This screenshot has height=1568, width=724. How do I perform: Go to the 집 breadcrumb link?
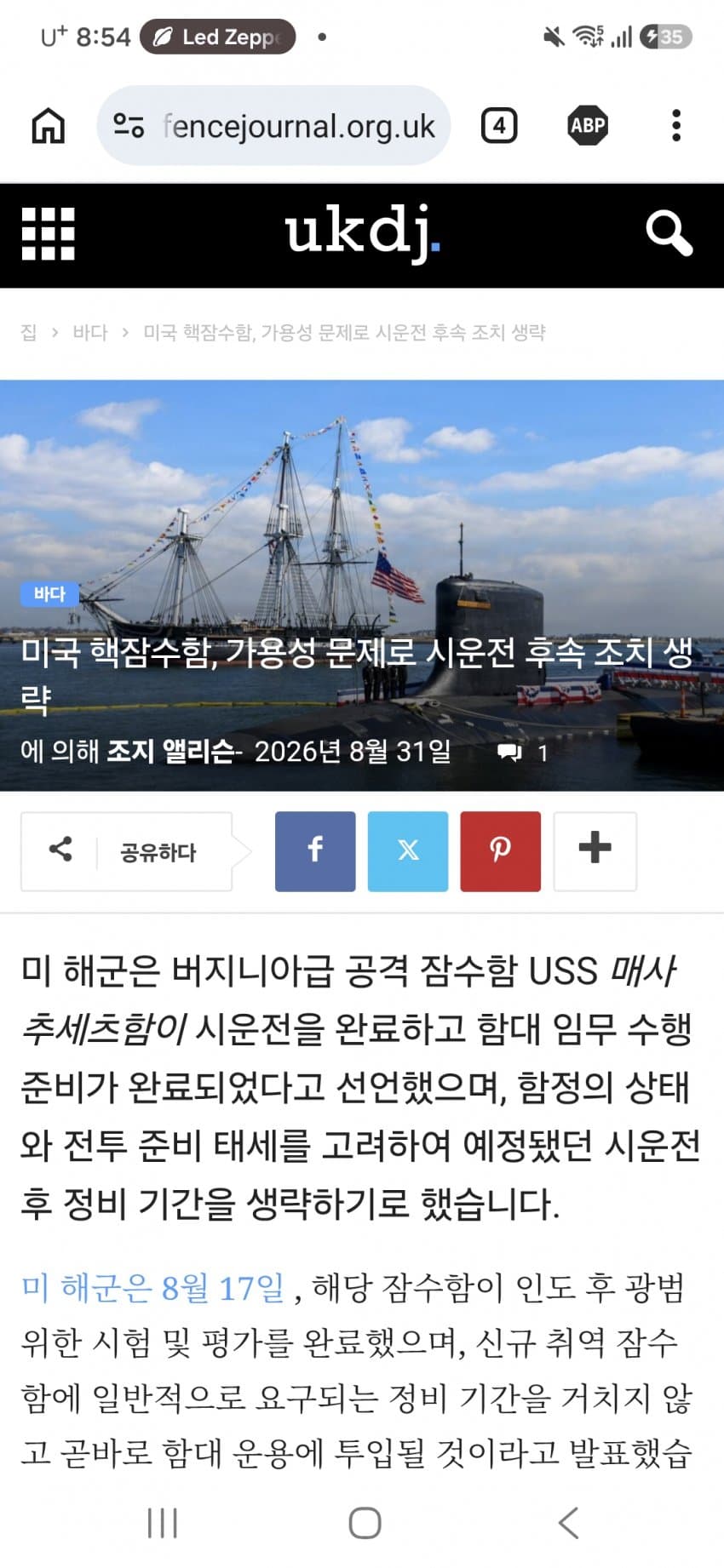click(x=29, y=332)
